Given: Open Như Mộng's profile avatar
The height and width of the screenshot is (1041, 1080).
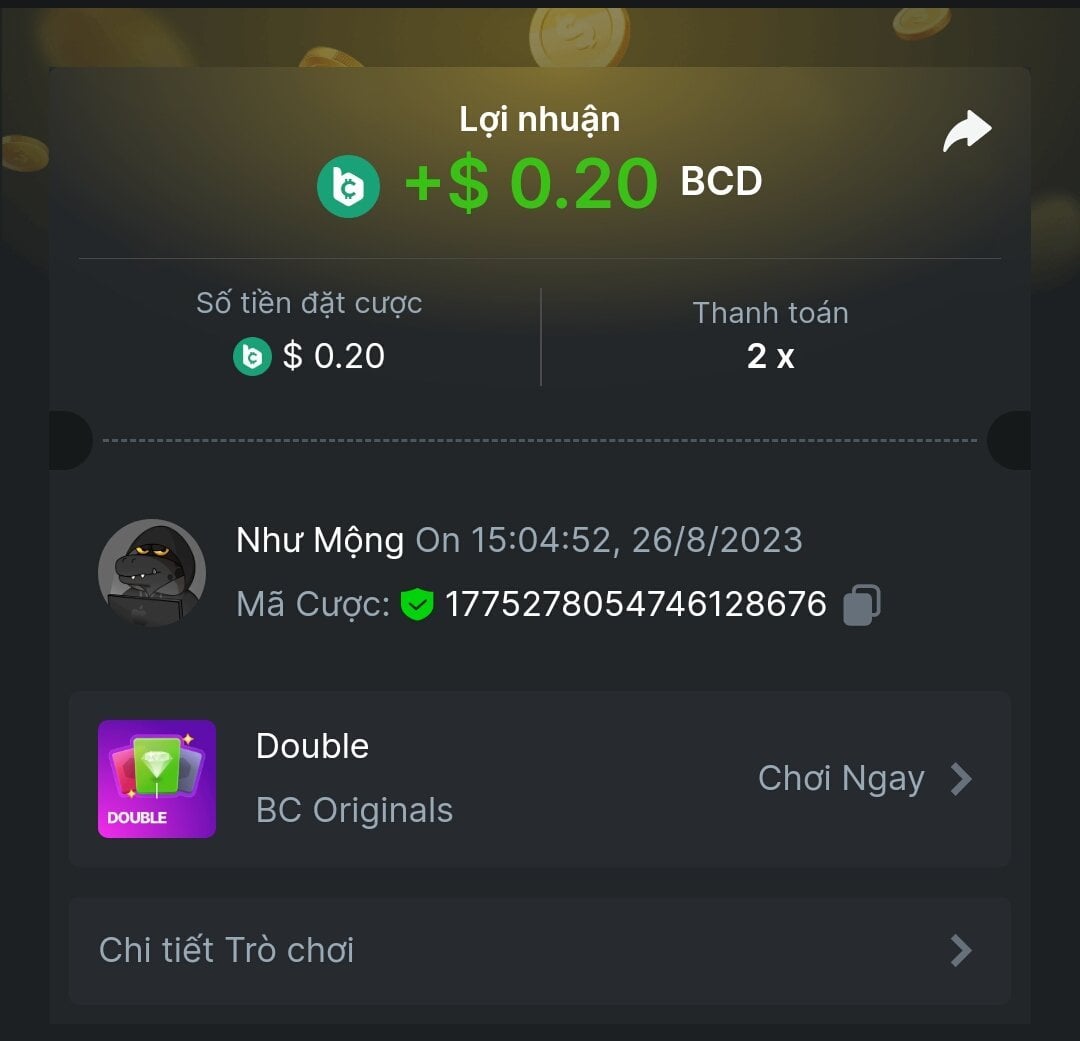Looking at the screenshot, I should 152,573.
